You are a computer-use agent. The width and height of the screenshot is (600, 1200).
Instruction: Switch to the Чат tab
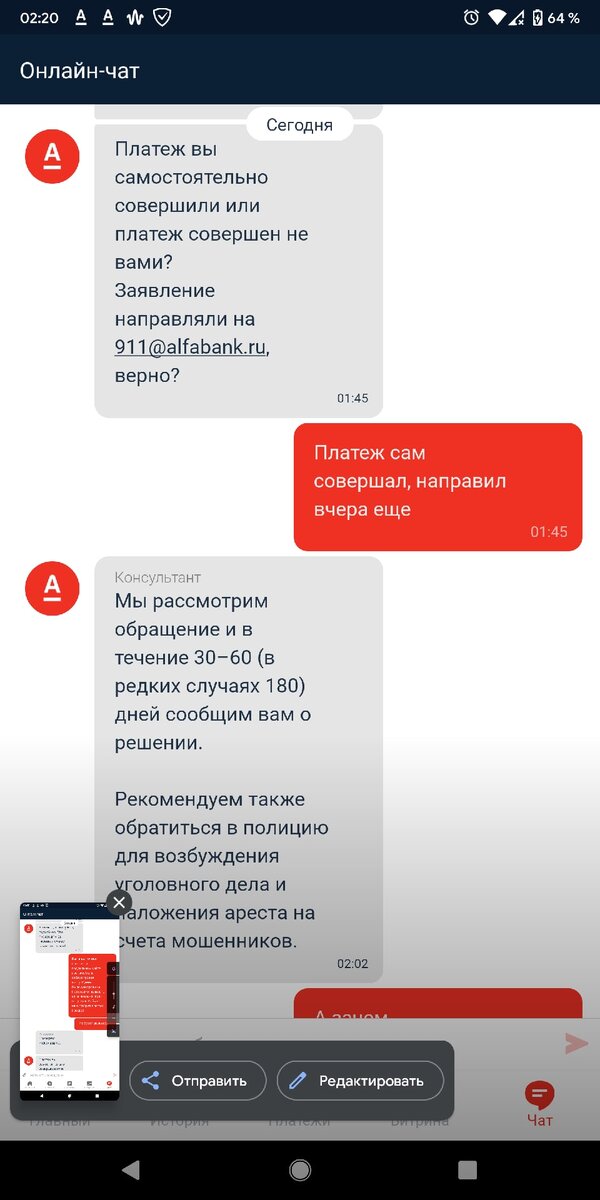pyautogui.click(x=540, y=1104)
